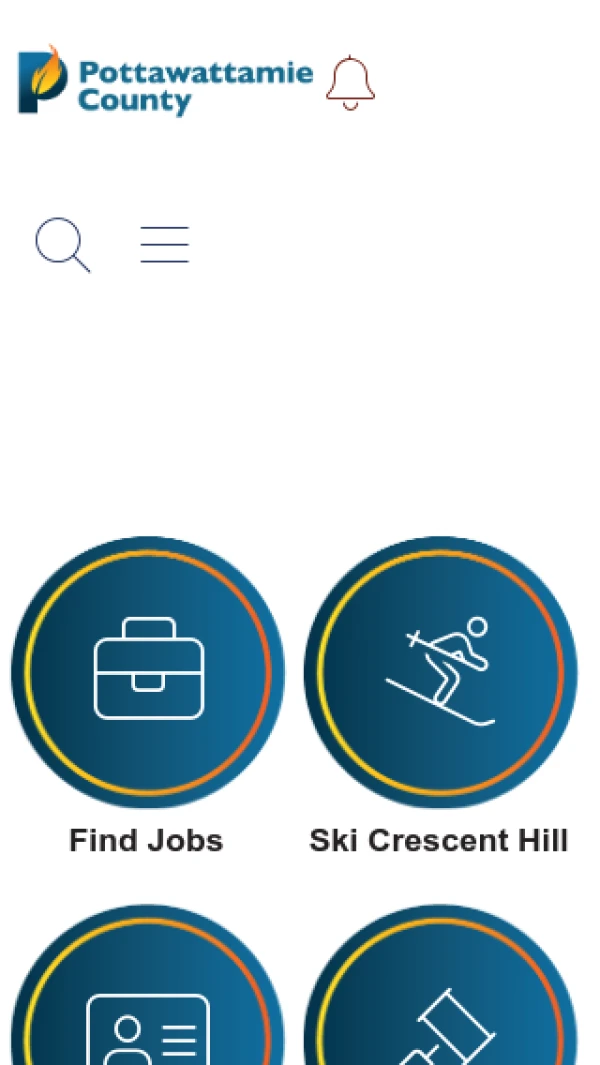Tap the search magnifier icon
The width and height of the screenshot is (600, 1065).
pos(62,244)
